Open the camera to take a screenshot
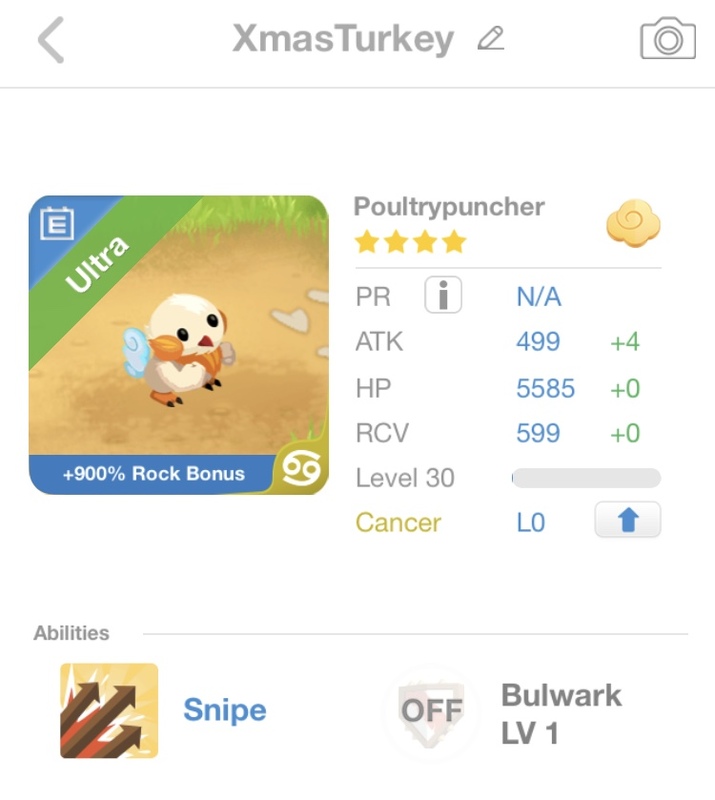The width and height of the screenshot is (715, 800). click(x=667, y=40)
